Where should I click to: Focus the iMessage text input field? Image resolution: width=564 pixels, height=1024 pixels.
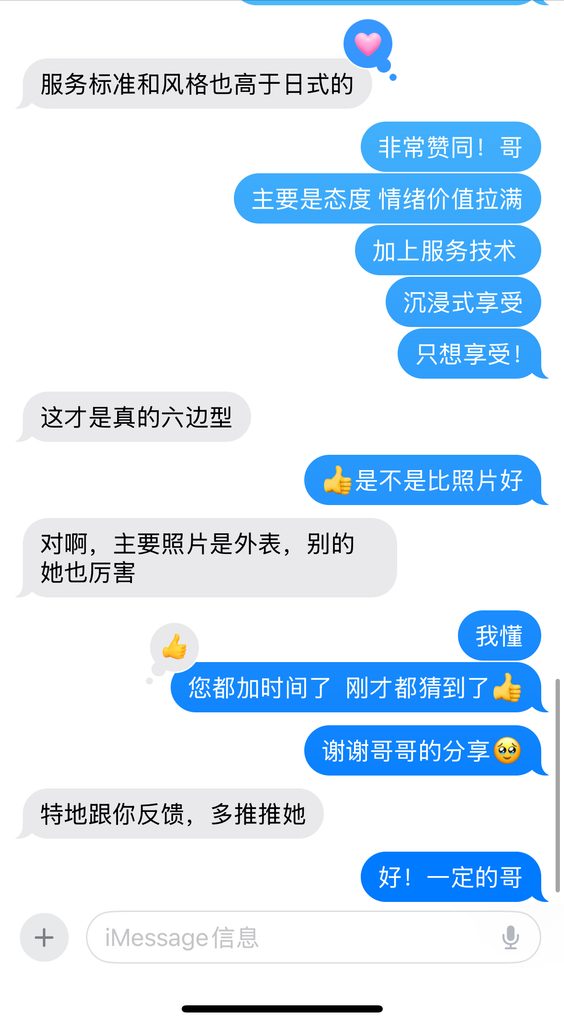[313, 938]
